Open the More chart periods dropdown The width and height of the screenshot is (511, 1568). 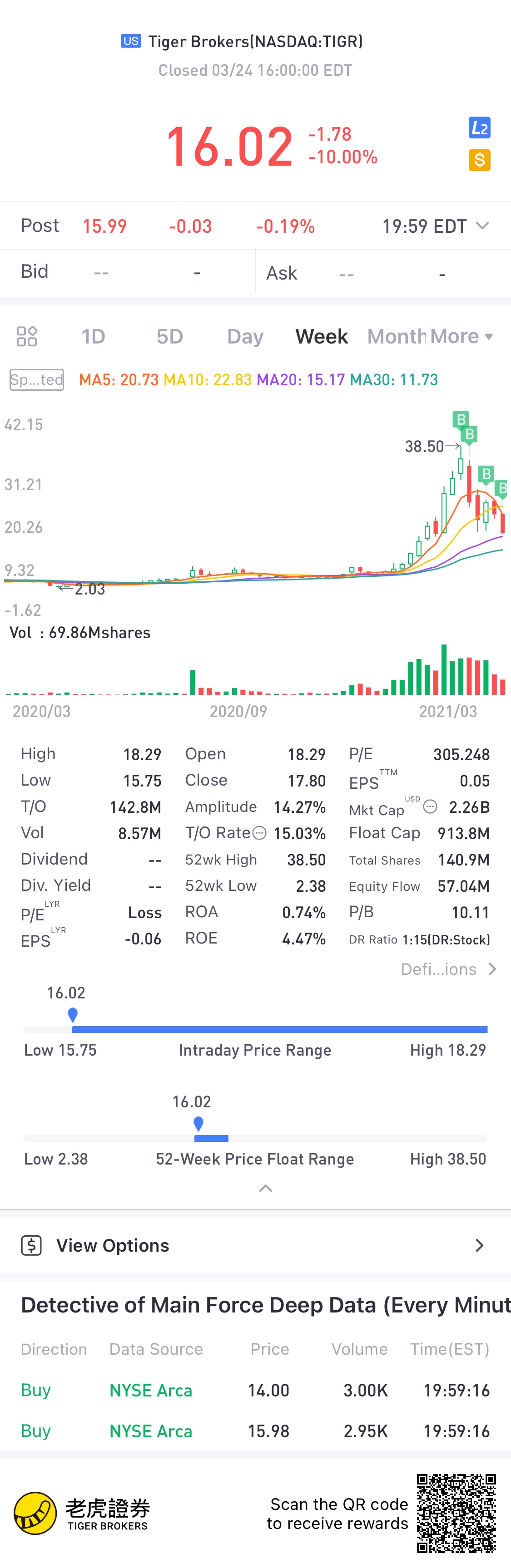461,336
